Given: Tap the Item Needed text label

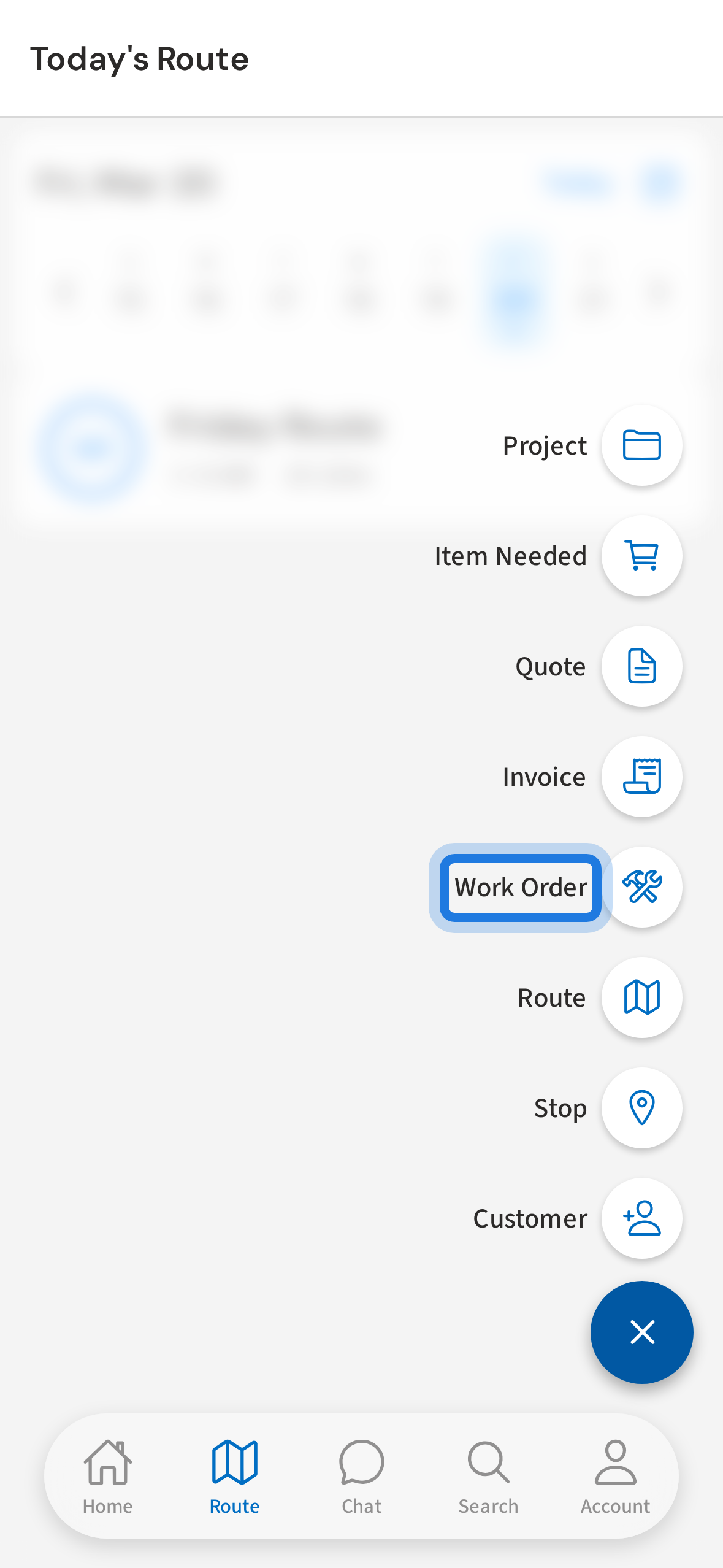Looking at the screenshot, I should point(510,556).
